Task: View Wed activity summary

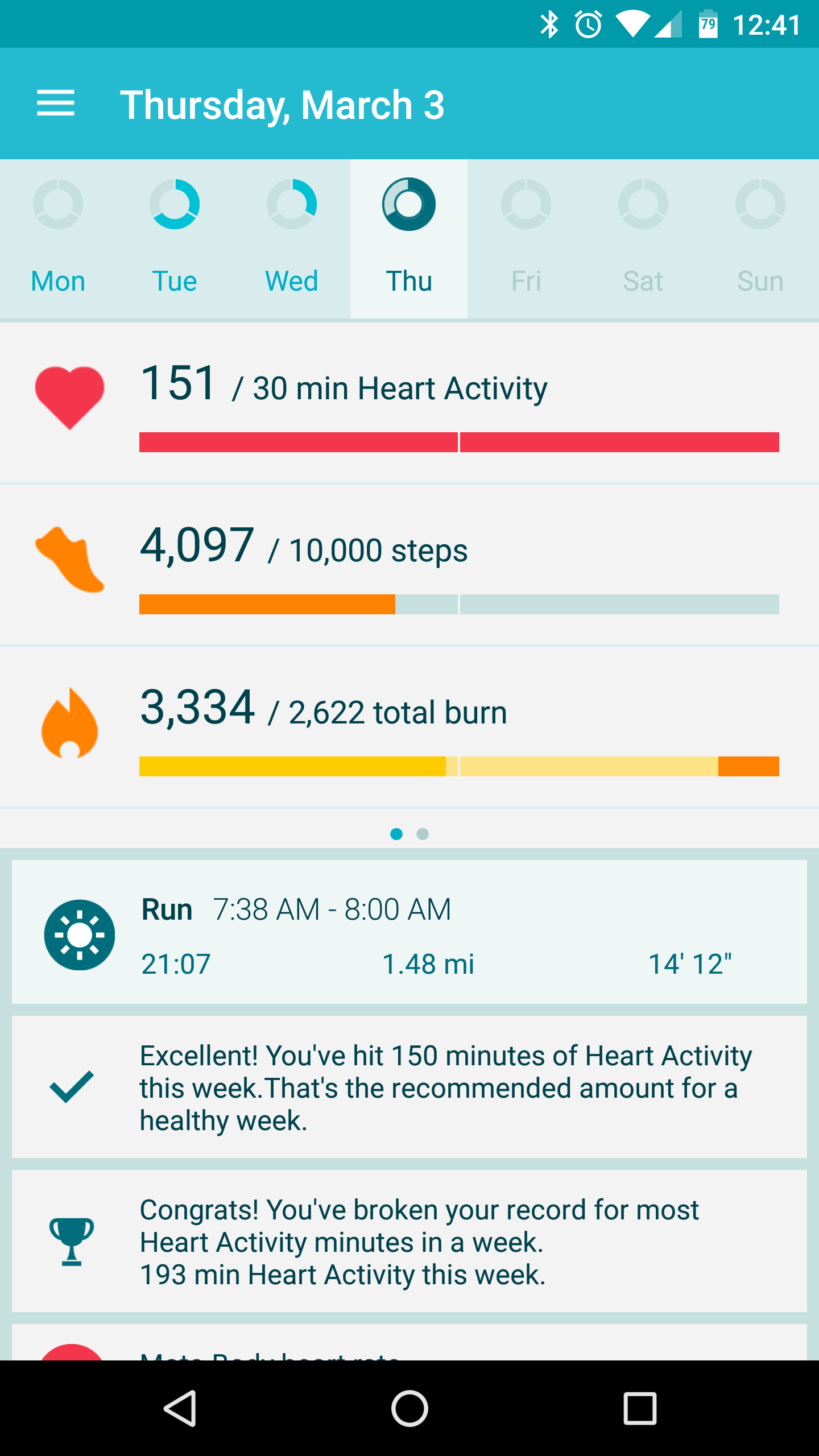Action: point(292,239)
